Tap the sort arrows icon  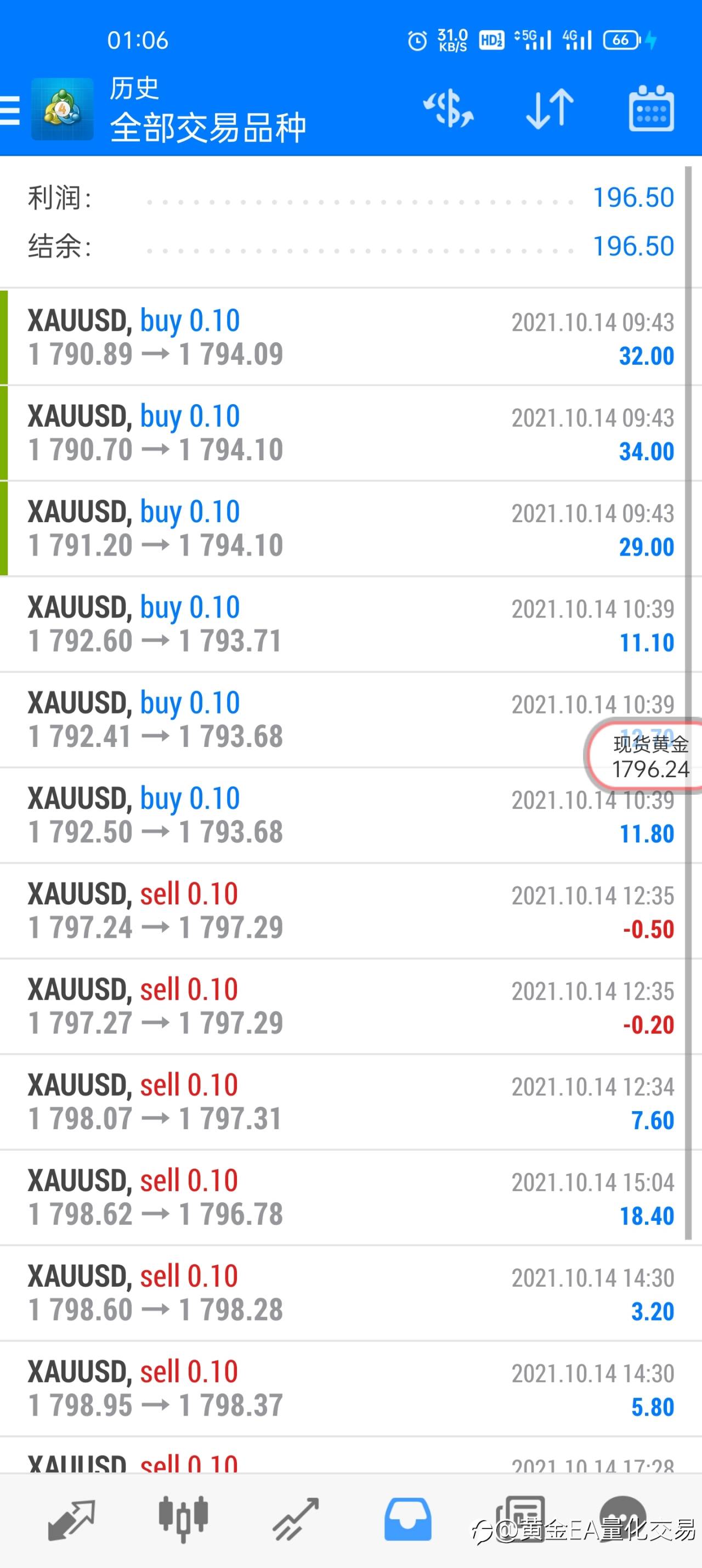click(x=550, y=110)
